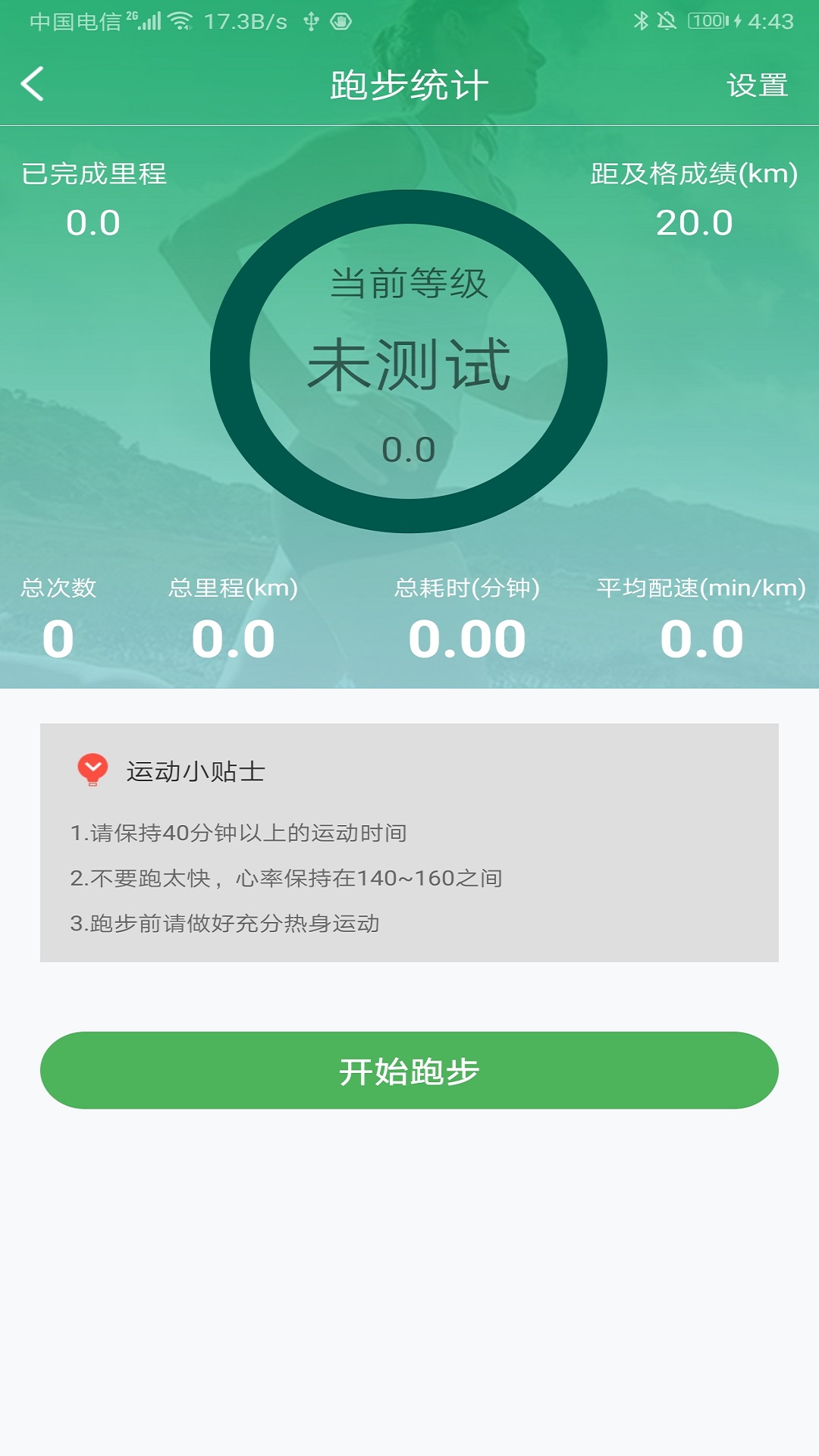Open 设置 in the top bar

757,86
